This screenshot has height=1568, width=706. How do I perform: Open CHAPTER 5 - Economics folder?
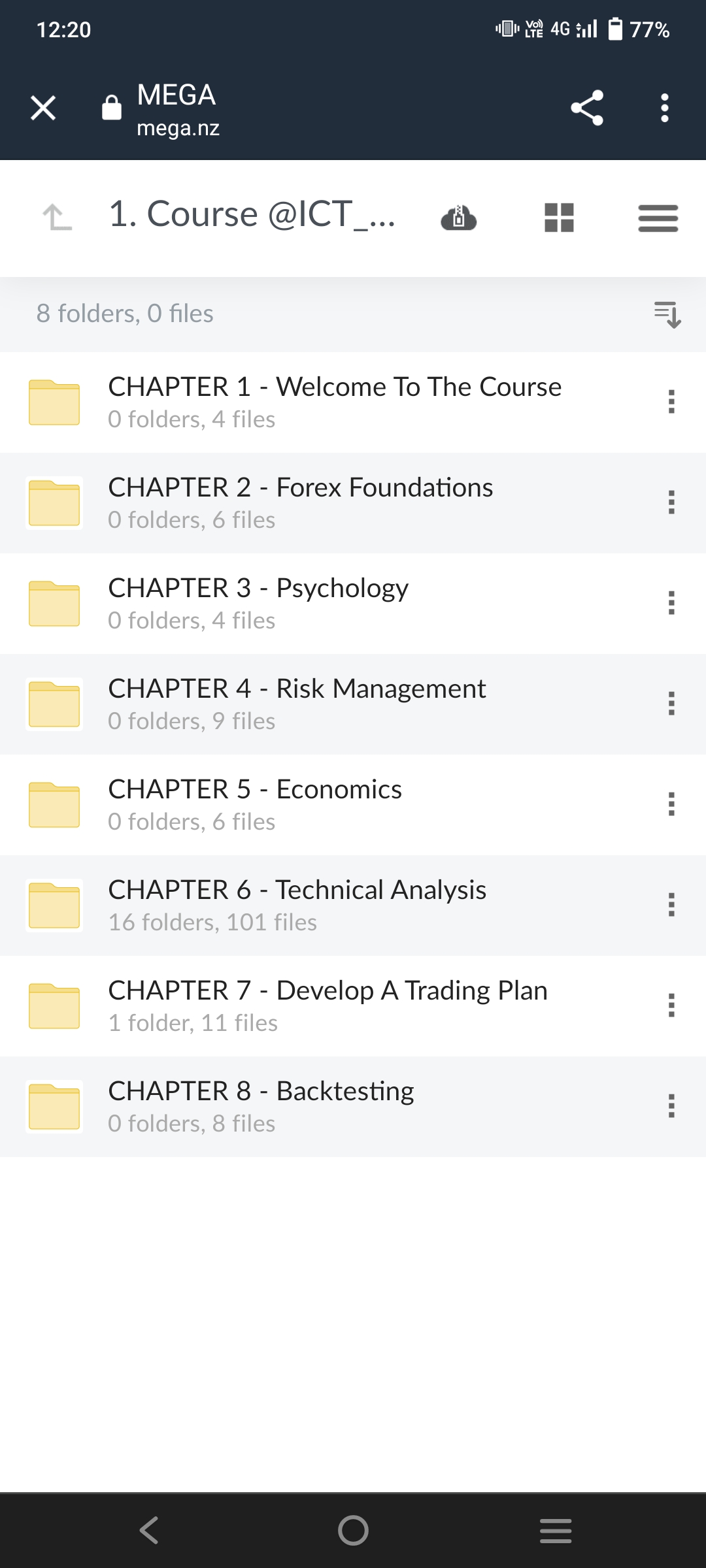pyautogui.click(x=255, y=804)
